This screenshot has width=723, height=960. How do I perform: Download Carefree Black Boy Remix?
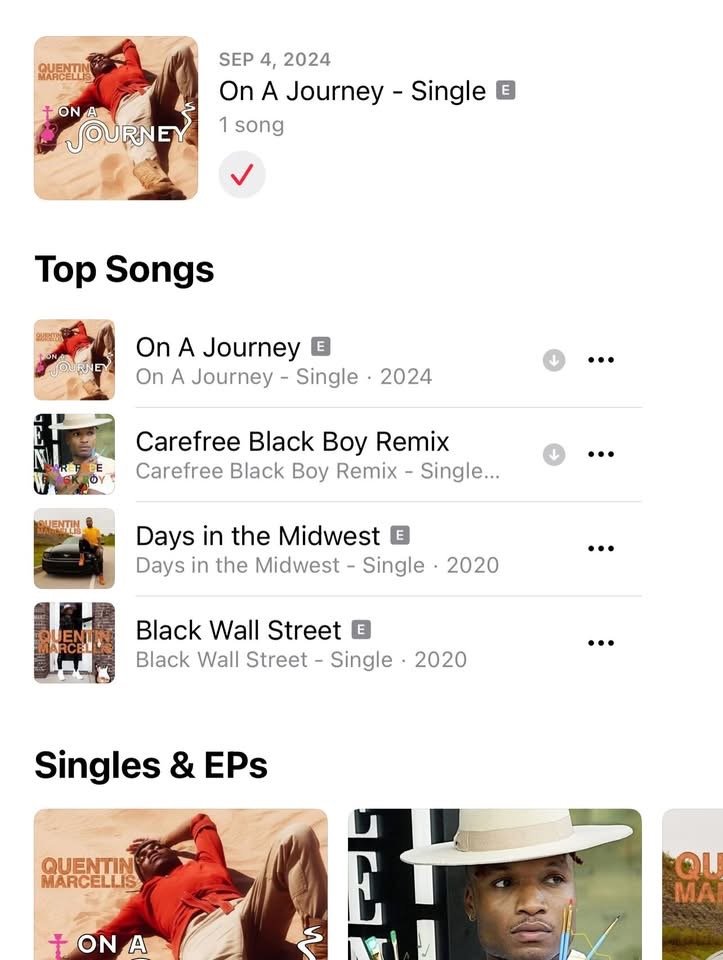coord(554,454)
